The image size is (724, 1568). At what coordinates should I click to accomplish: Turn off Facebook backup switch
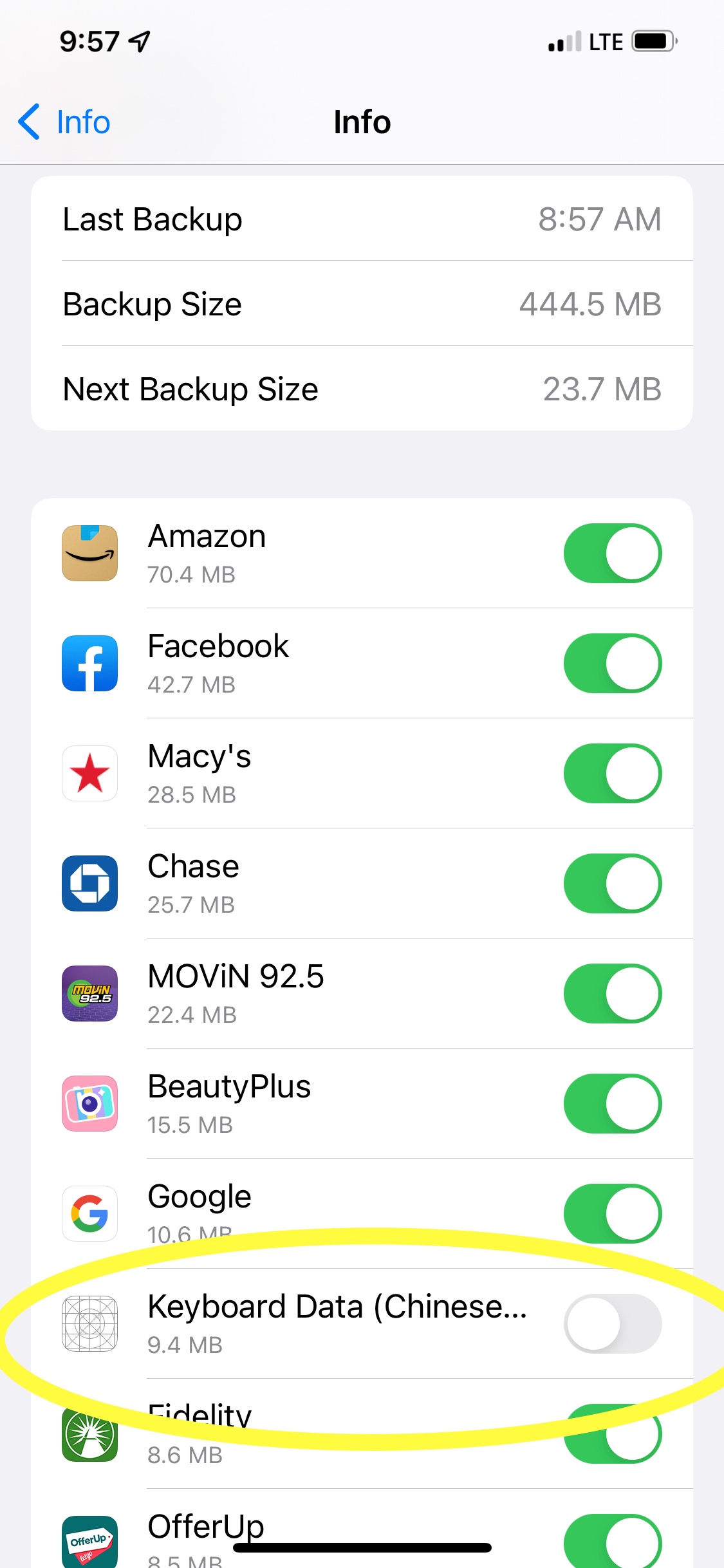pos(613,663)
